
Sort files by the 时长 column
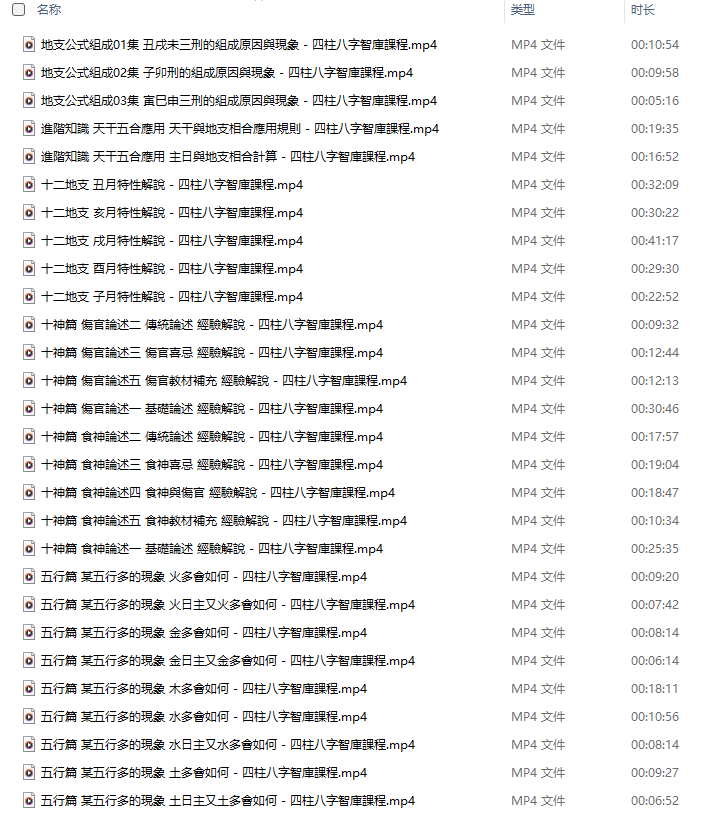point(643,10)
